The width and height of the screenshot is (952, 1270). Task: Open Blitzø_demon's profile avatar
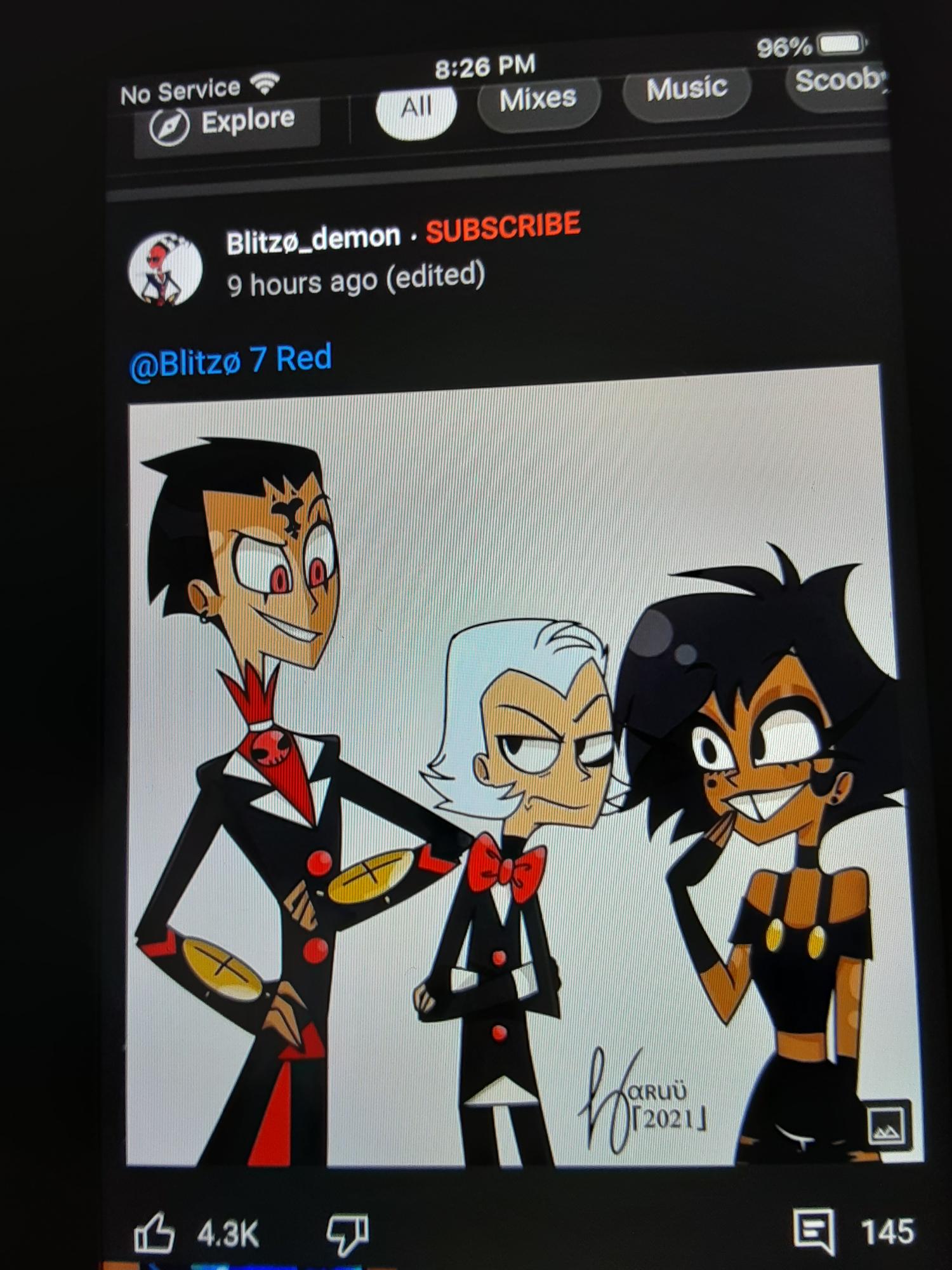[x=165, y=268]
